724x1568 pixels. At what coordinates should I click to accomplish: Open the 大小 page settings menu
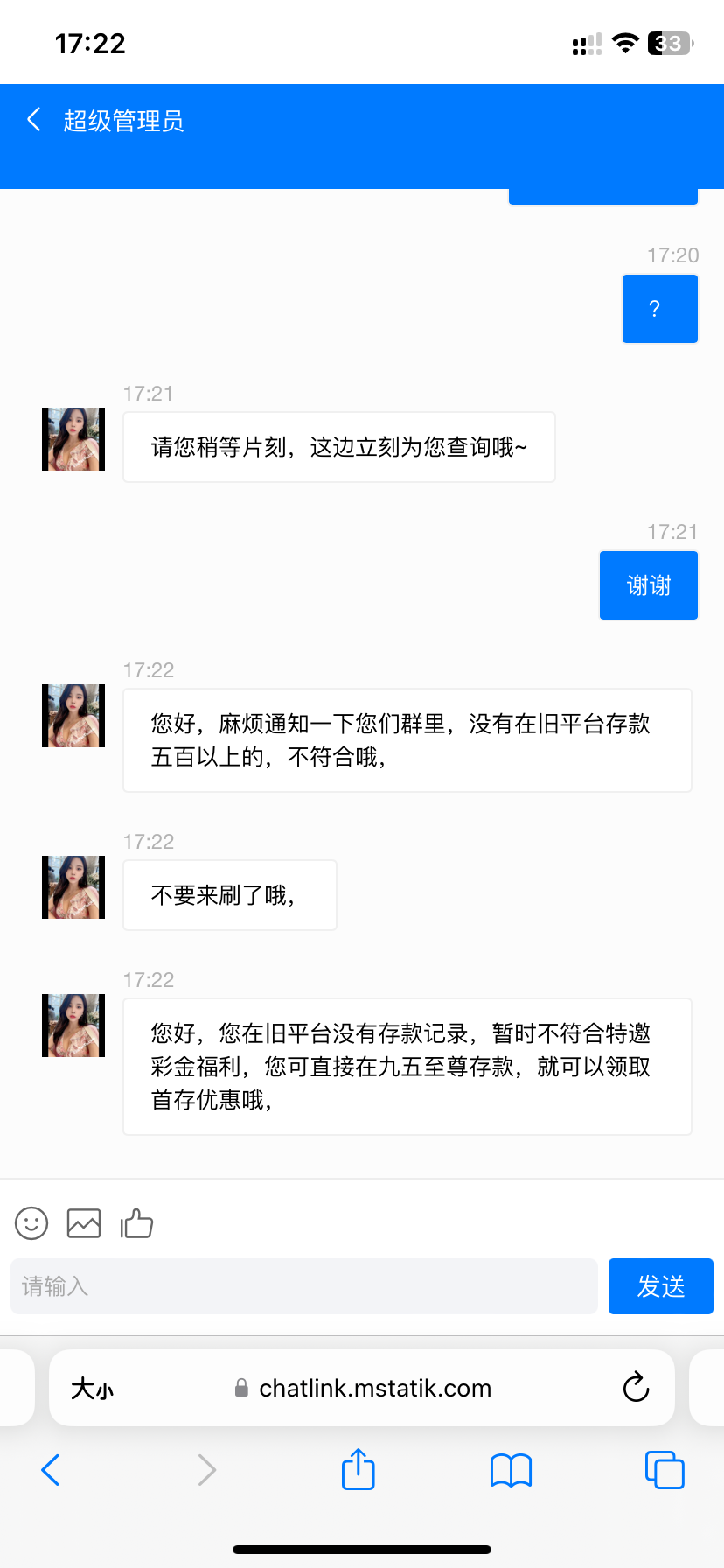click(x=93, y=1389)
